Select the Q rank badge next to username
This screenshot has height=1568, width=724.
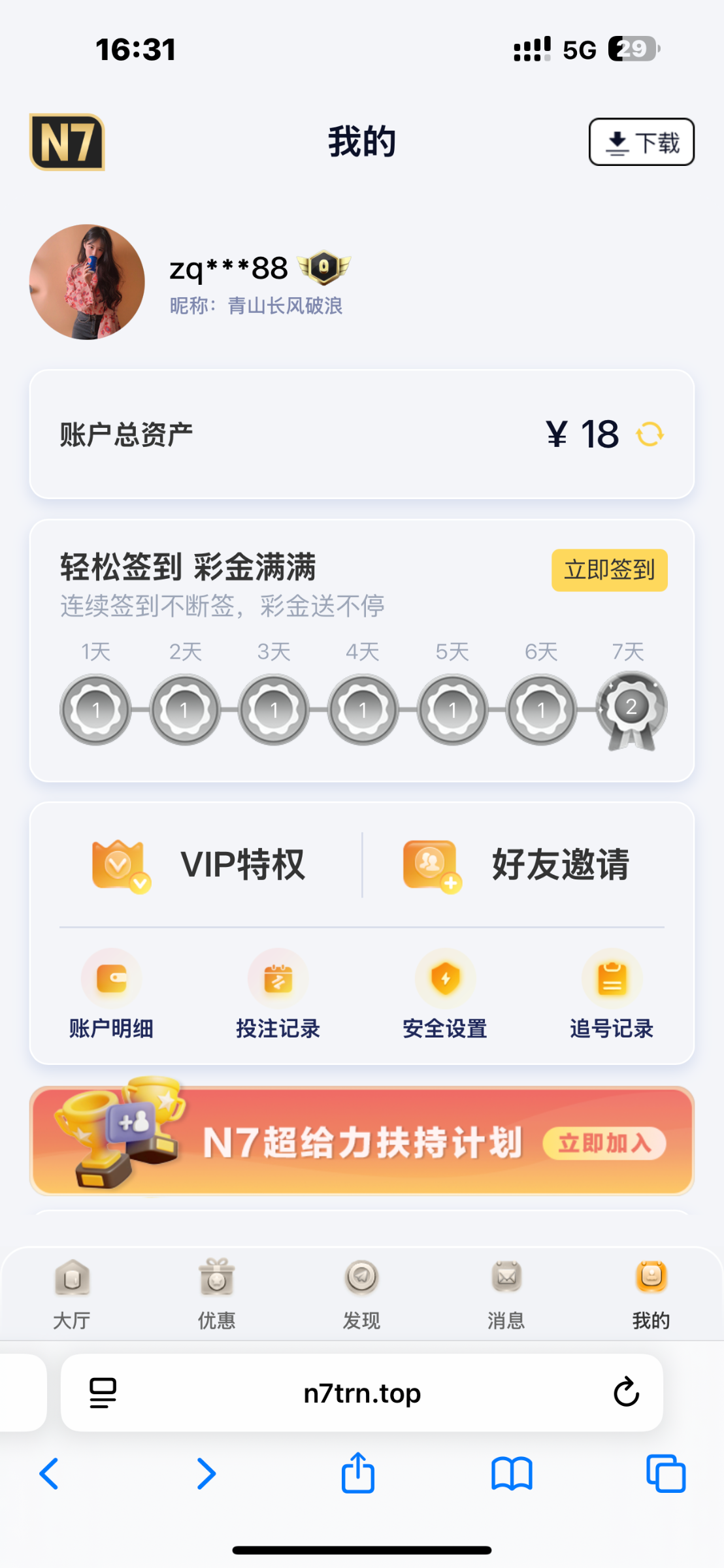[323, 267]
